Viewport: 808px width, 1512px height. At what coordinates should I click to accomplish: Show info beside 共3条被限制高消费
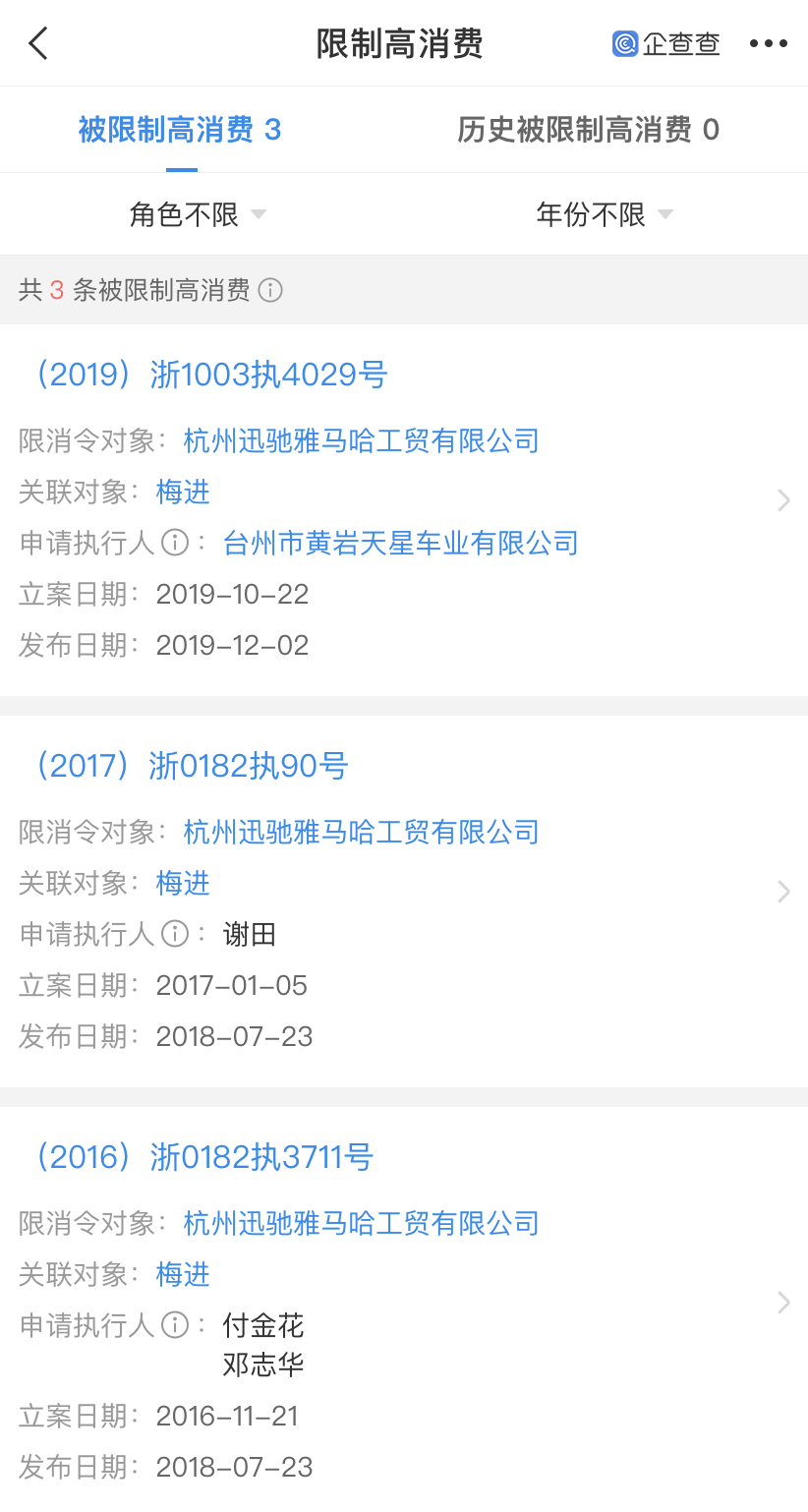(270, 290)
